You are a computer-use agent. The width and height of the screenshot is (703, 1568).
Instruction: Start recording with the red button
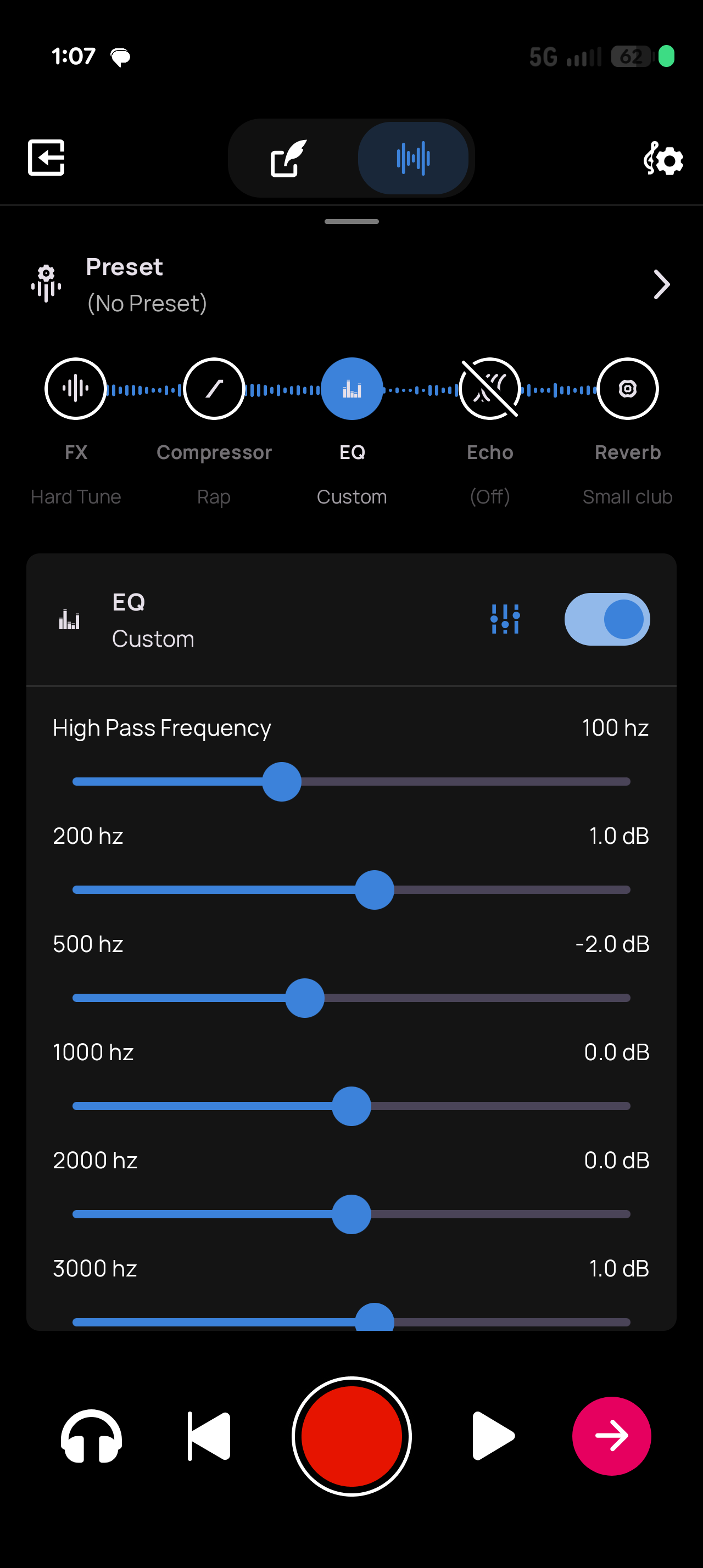pos(352,1436)
